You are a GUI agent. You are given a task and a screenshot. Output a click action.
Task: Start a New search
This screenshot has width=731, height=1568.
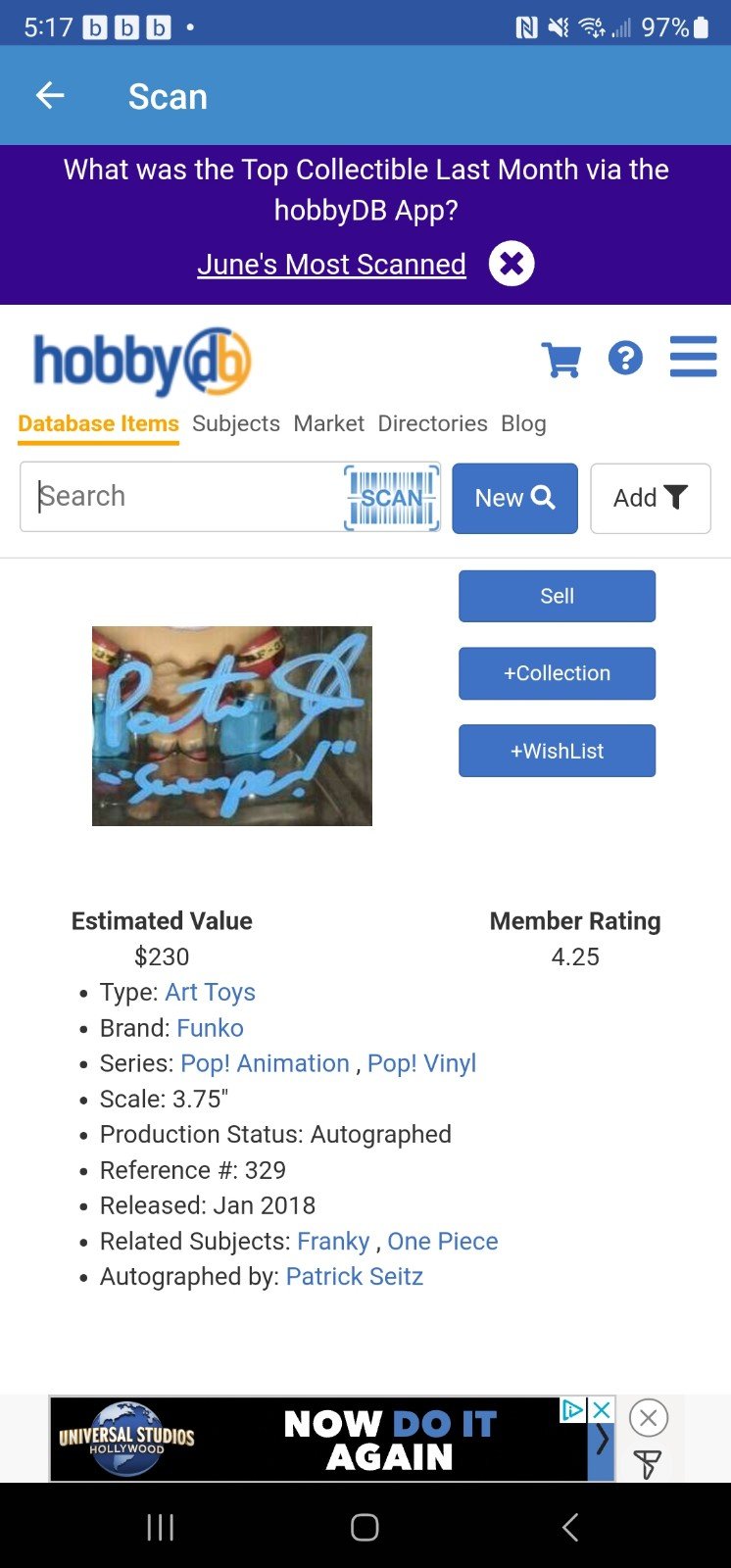pos(514,498)
